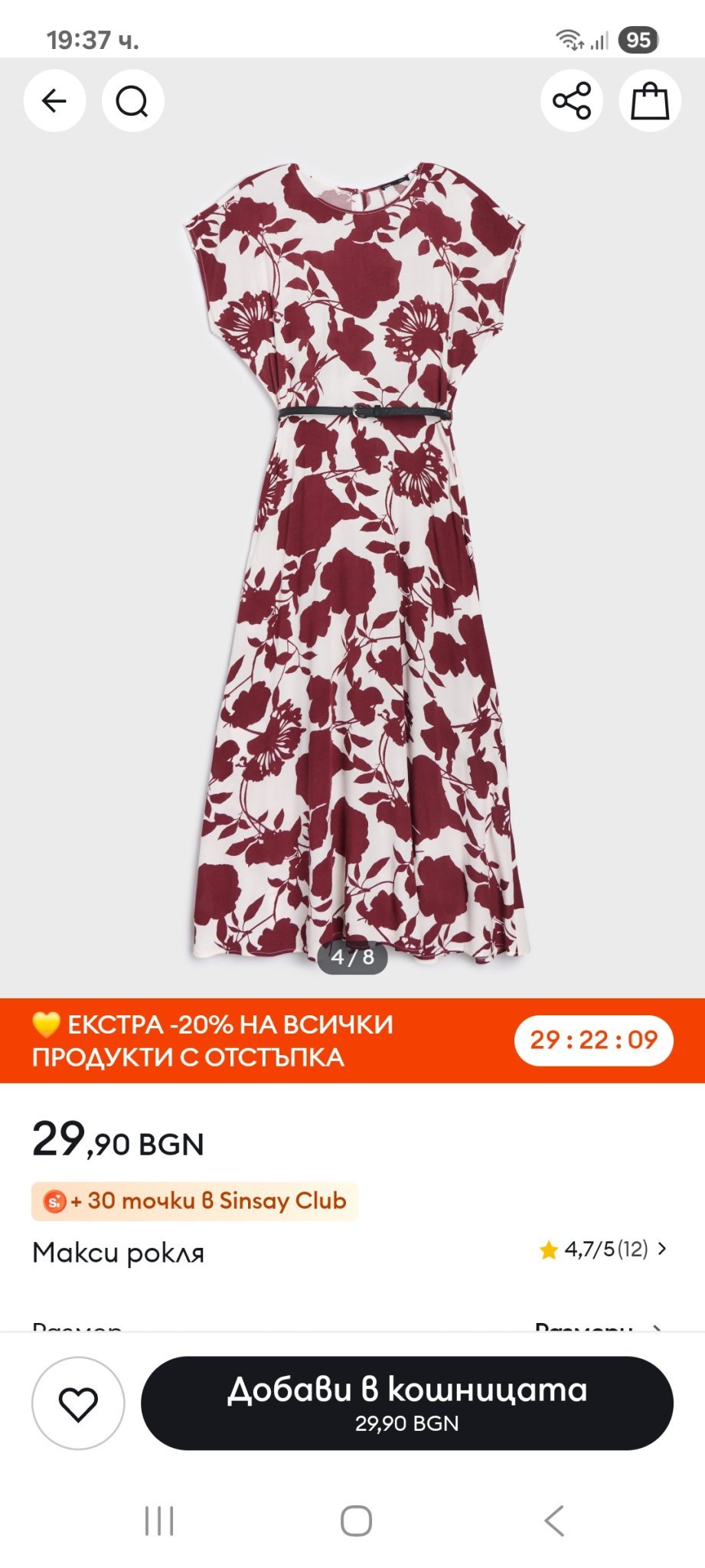Go back using the arrow icon

click(54, 101)
